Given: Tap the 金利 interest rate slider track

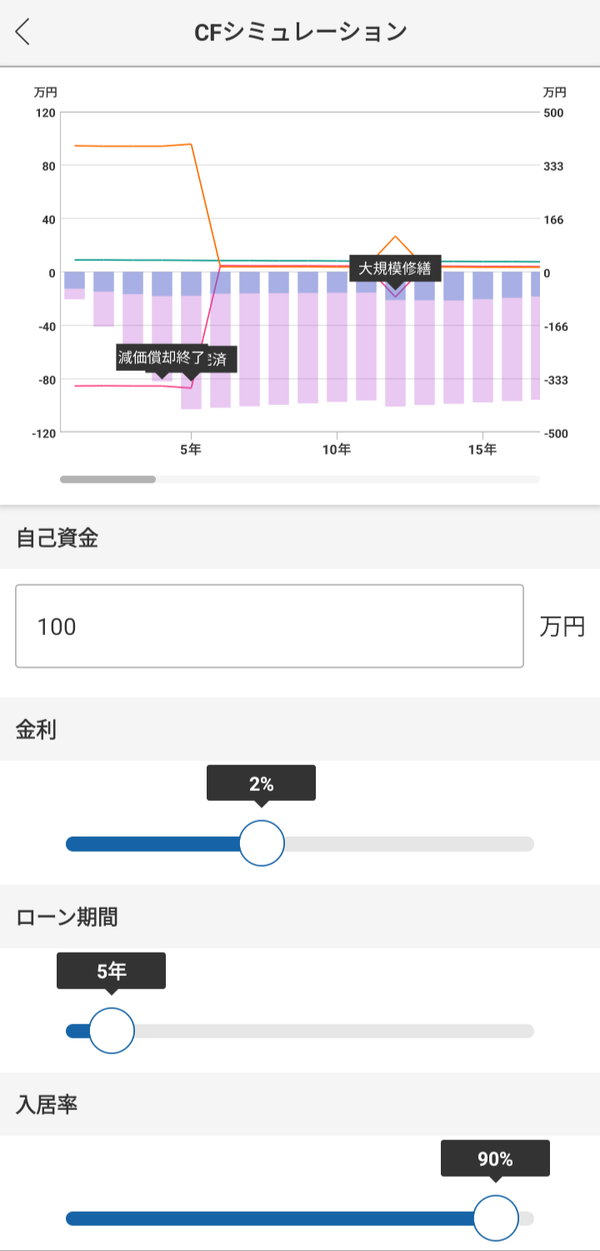Looking at the screenshot, I should click(300, 844).
